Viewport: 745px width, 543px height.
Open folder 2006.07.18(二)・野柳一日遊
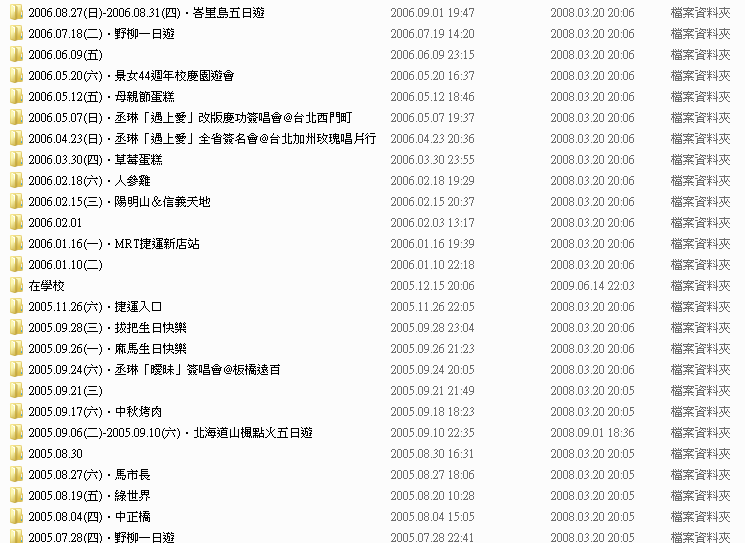(x=100, y=34)
